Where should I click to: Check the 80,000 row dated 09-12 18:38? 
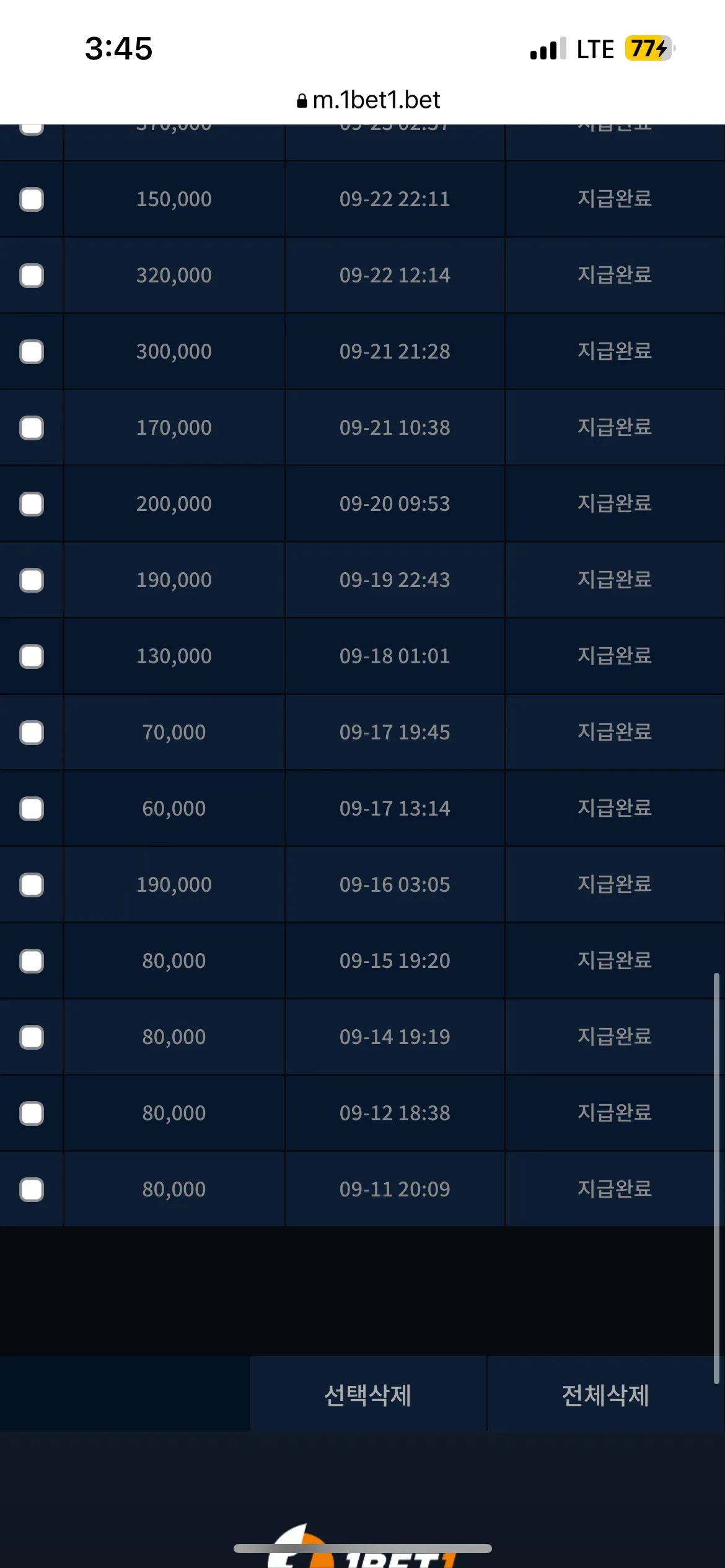(32, 1113)
